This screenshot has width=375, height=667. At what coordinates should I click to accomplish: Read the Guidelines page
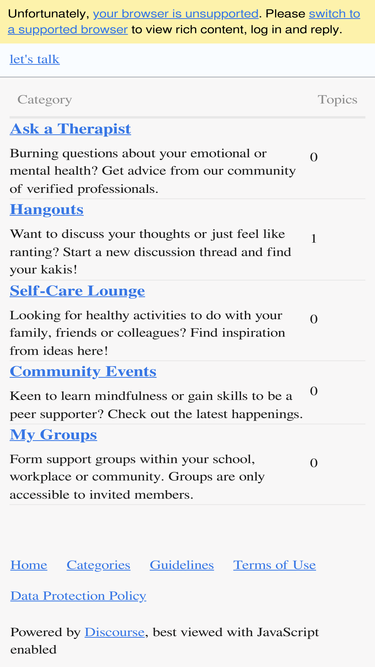[182, 565]
